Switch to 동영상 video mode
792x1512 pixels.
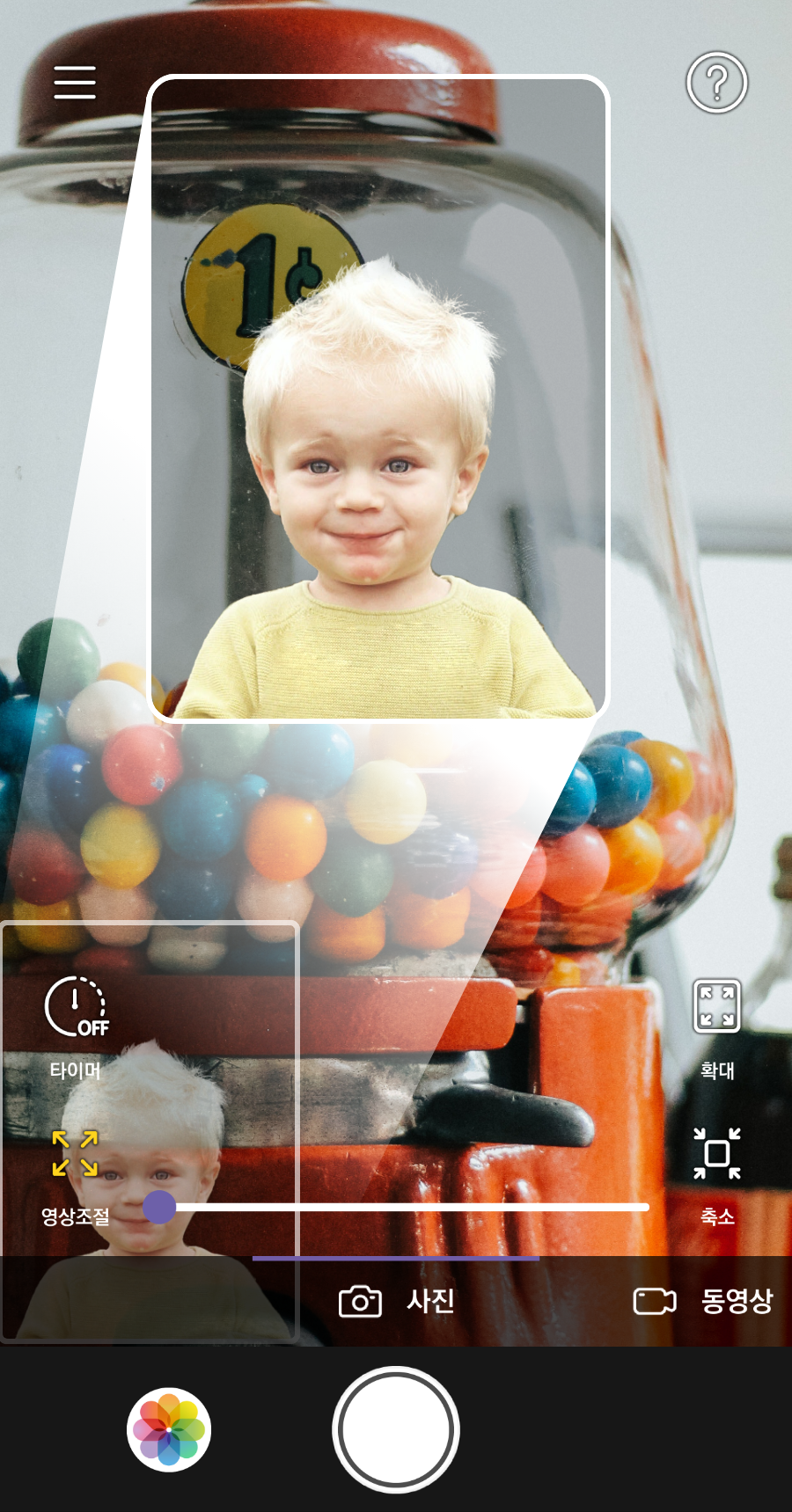(702, 1301)
